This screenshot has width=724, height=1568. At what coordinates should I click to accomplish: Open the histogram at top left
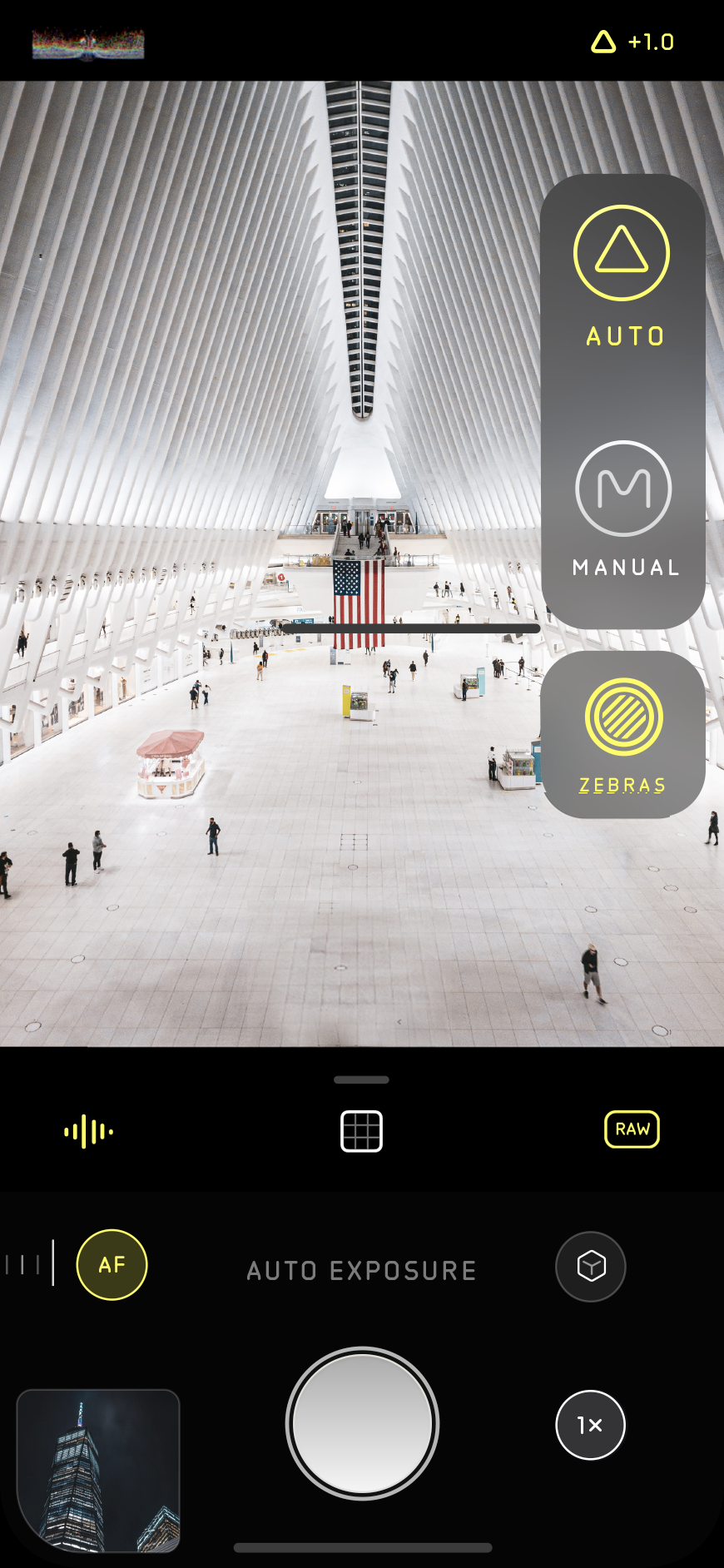[88, 45]
